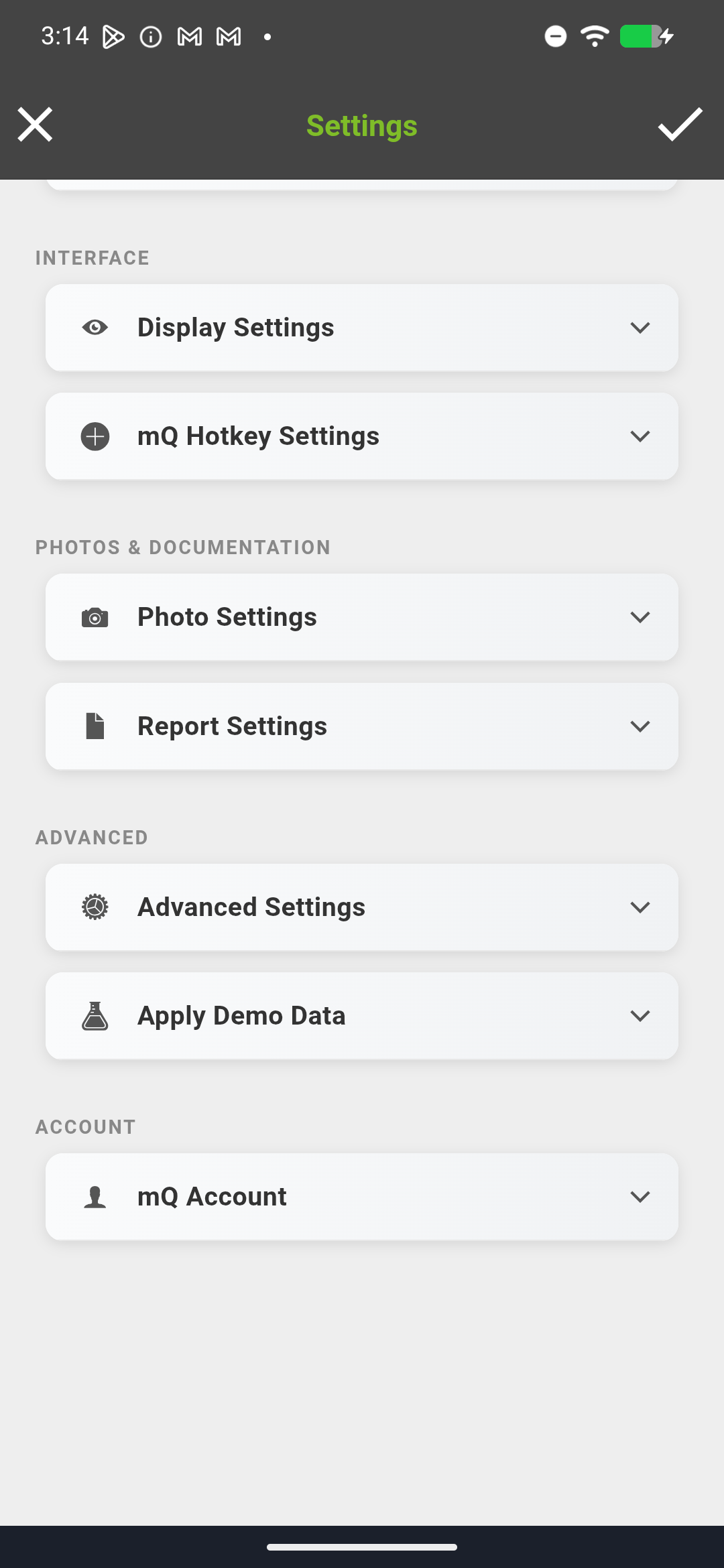Click the plus icon beside mQ Hotkey Settings
The image size is (724, 1568).
pyautogui.click(x=95, y=436)
